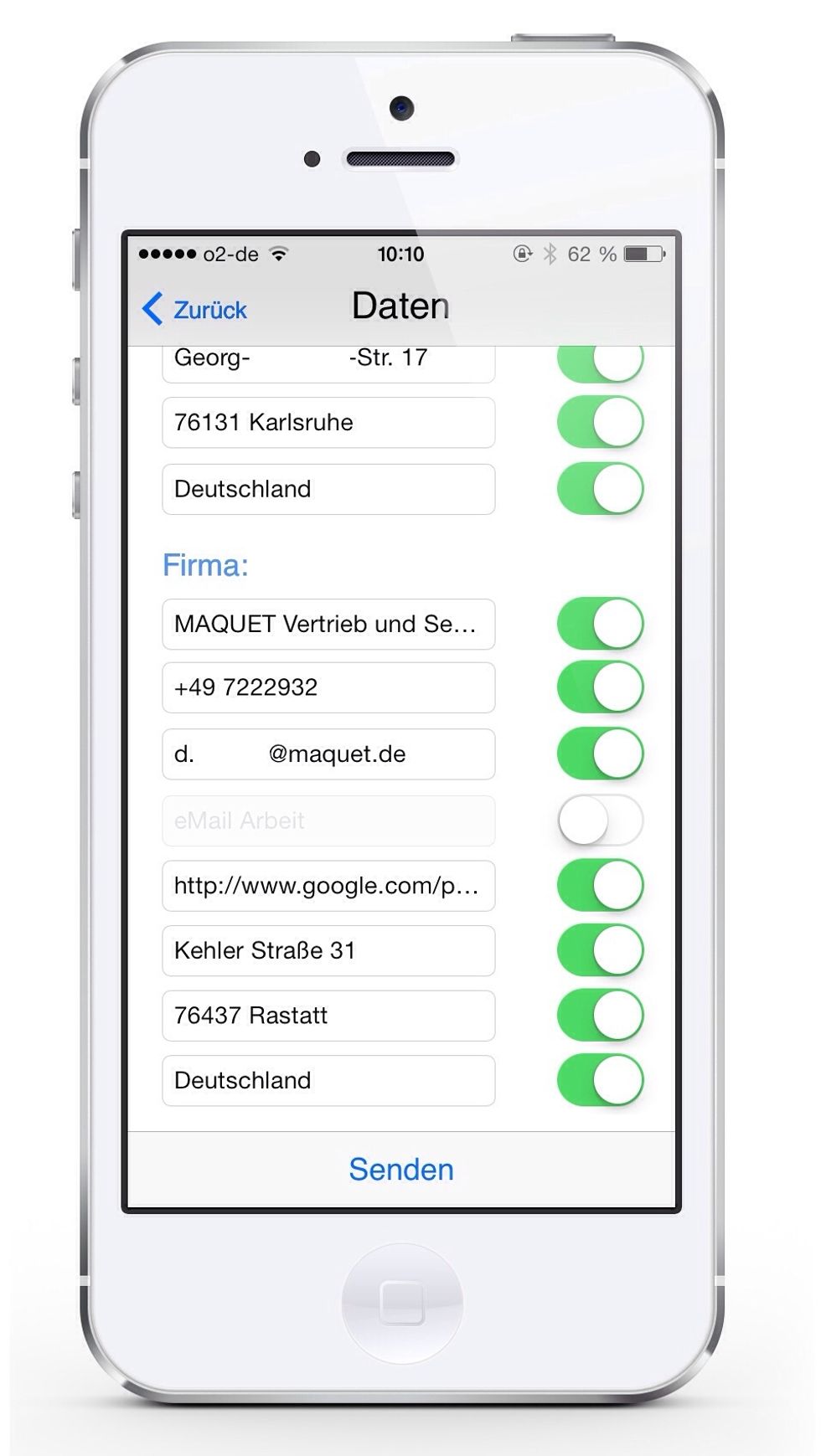The image size is (821, 1456).
Task: Enable the eMail Arbeit switch
Action: tap(600, 821)
